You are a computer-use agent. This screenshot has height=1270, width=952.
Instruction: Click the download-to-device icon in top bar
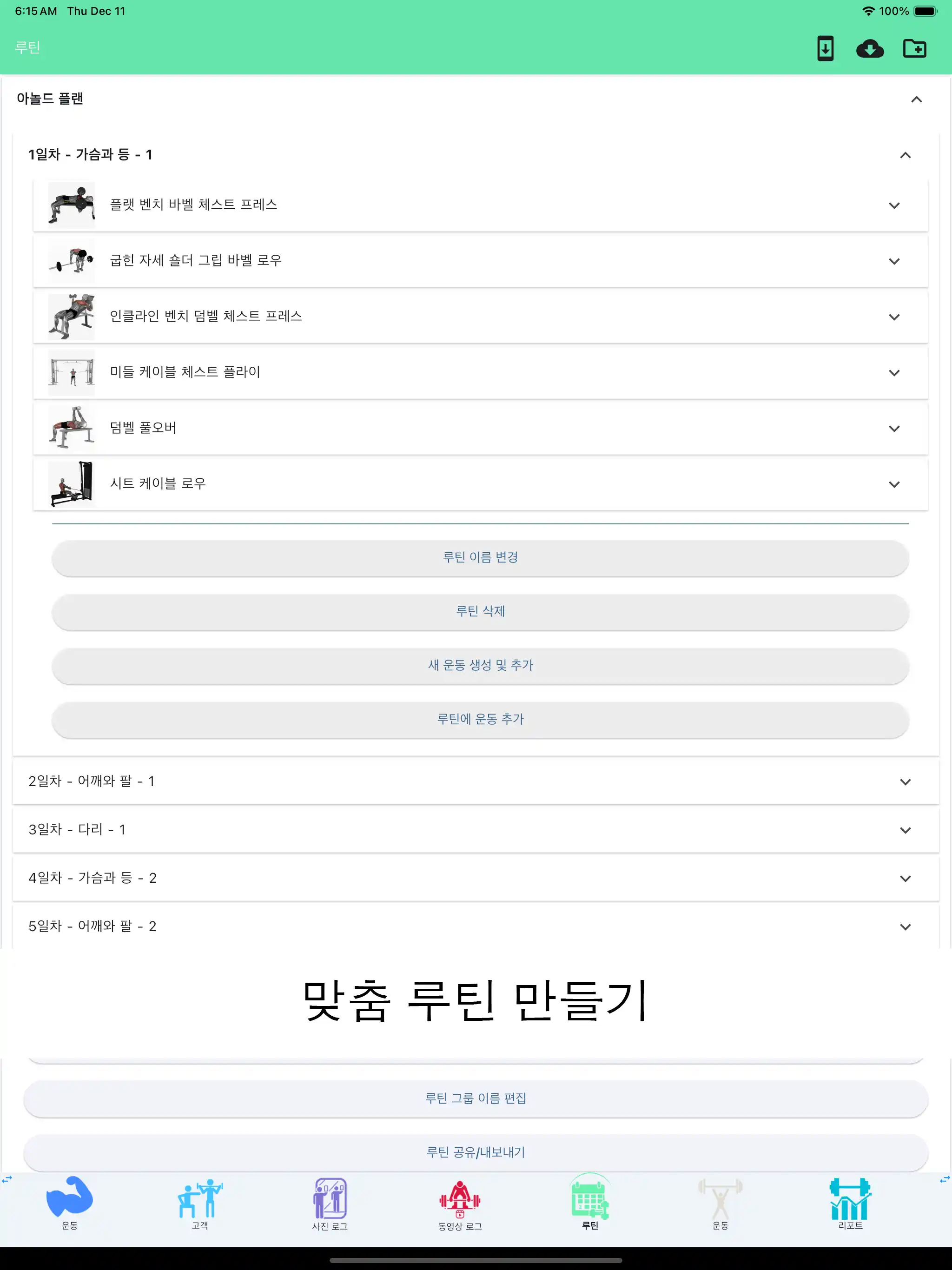coord(826,49)
